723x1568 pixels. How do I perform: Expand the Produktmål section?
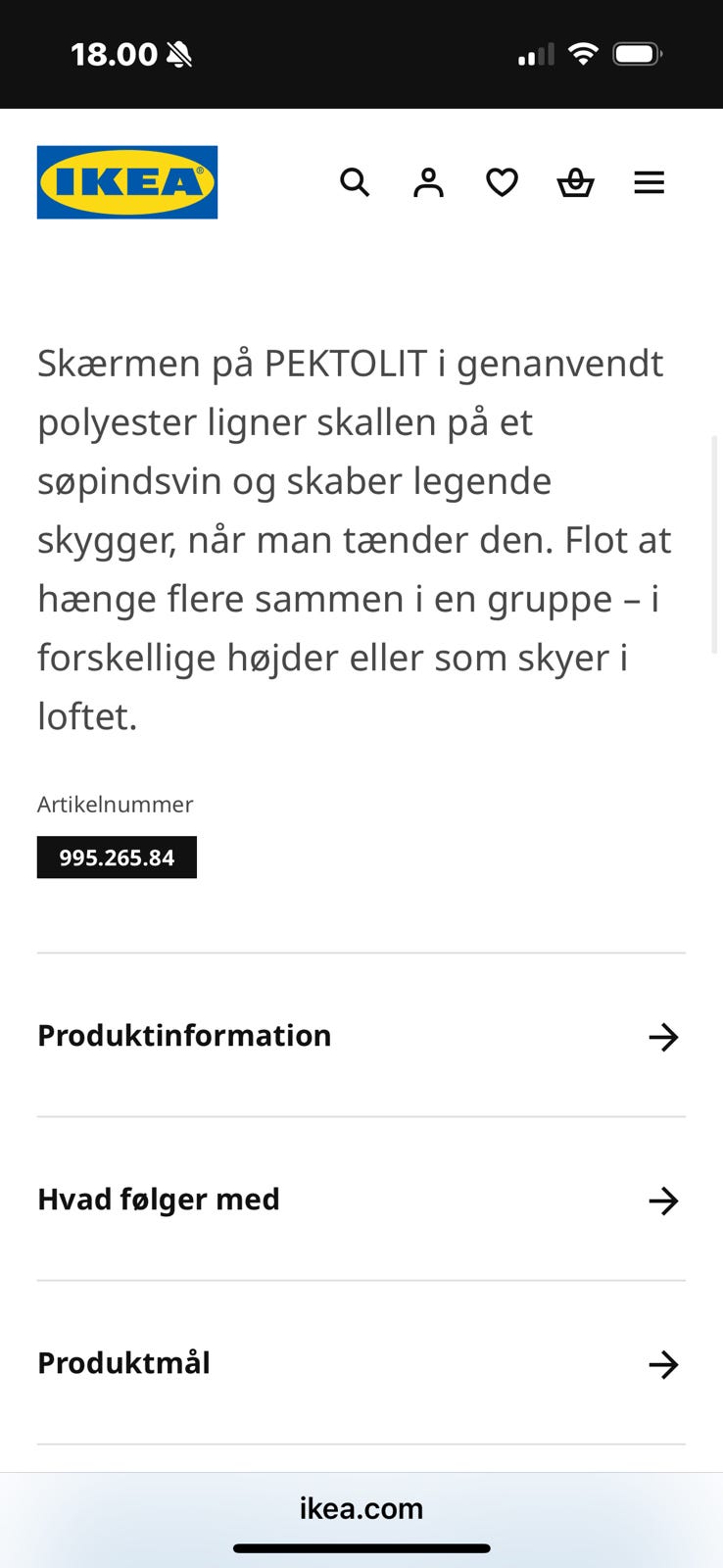point(122,1362)
